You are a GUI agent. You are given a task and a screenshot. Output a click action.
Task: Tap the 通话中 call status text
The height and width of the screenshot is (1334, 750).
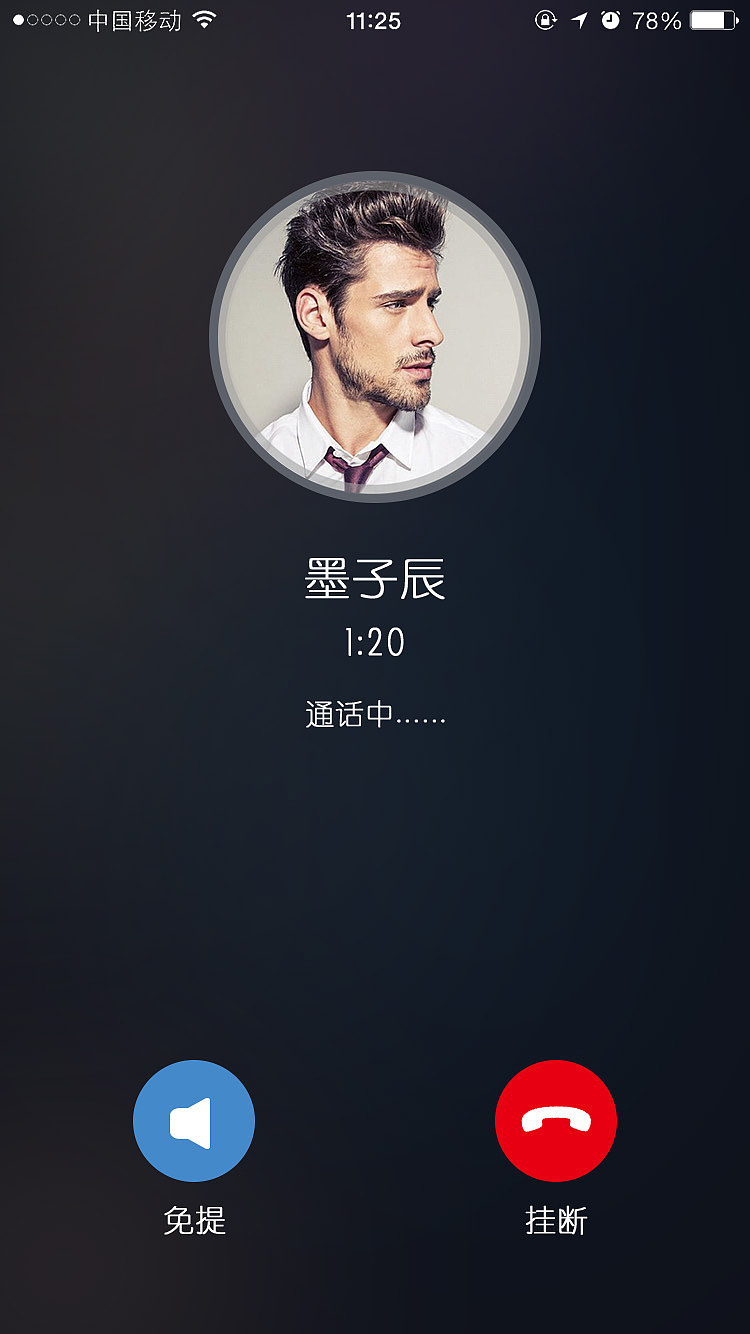point(375,716)
